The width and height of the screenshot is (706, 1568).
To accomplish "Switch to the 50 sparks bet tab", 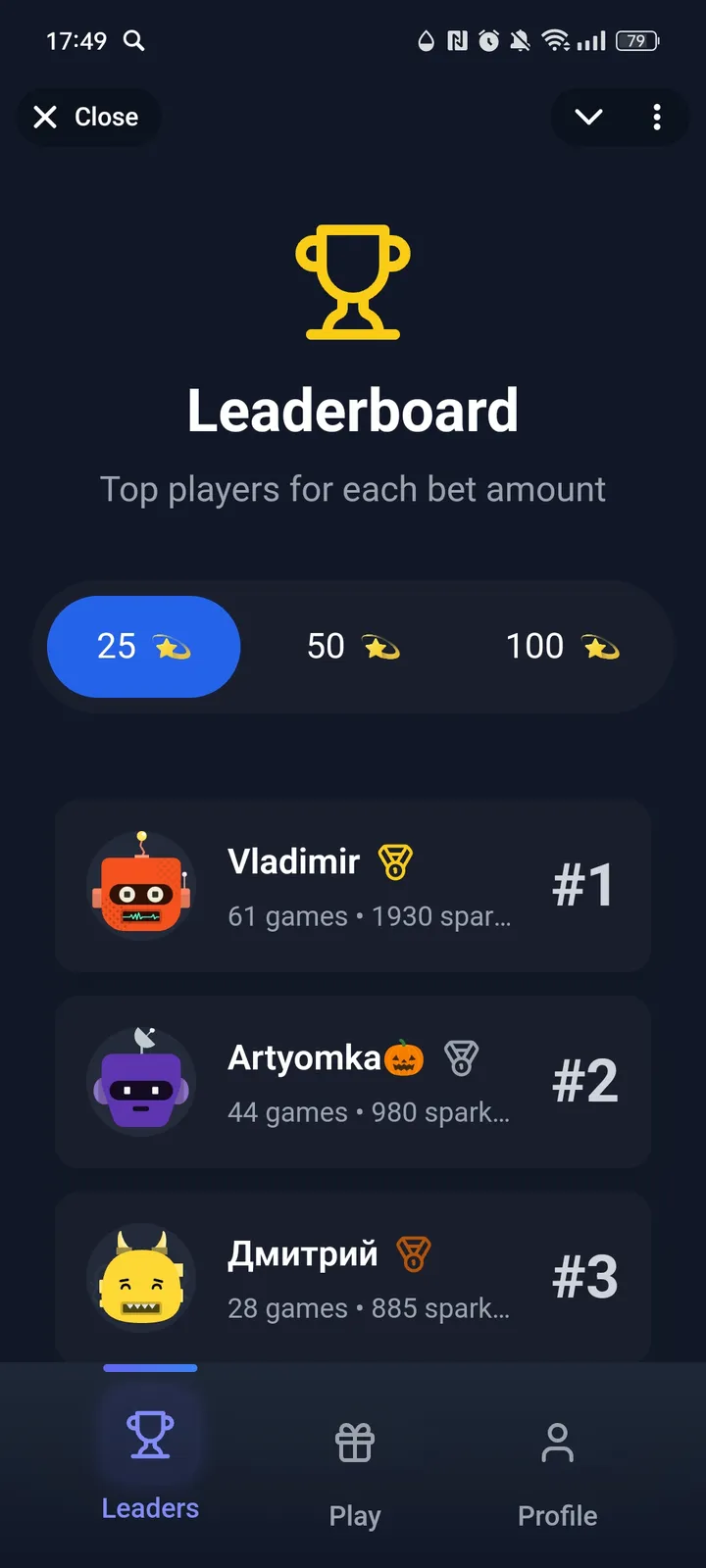I will click(x=354, y=646).
